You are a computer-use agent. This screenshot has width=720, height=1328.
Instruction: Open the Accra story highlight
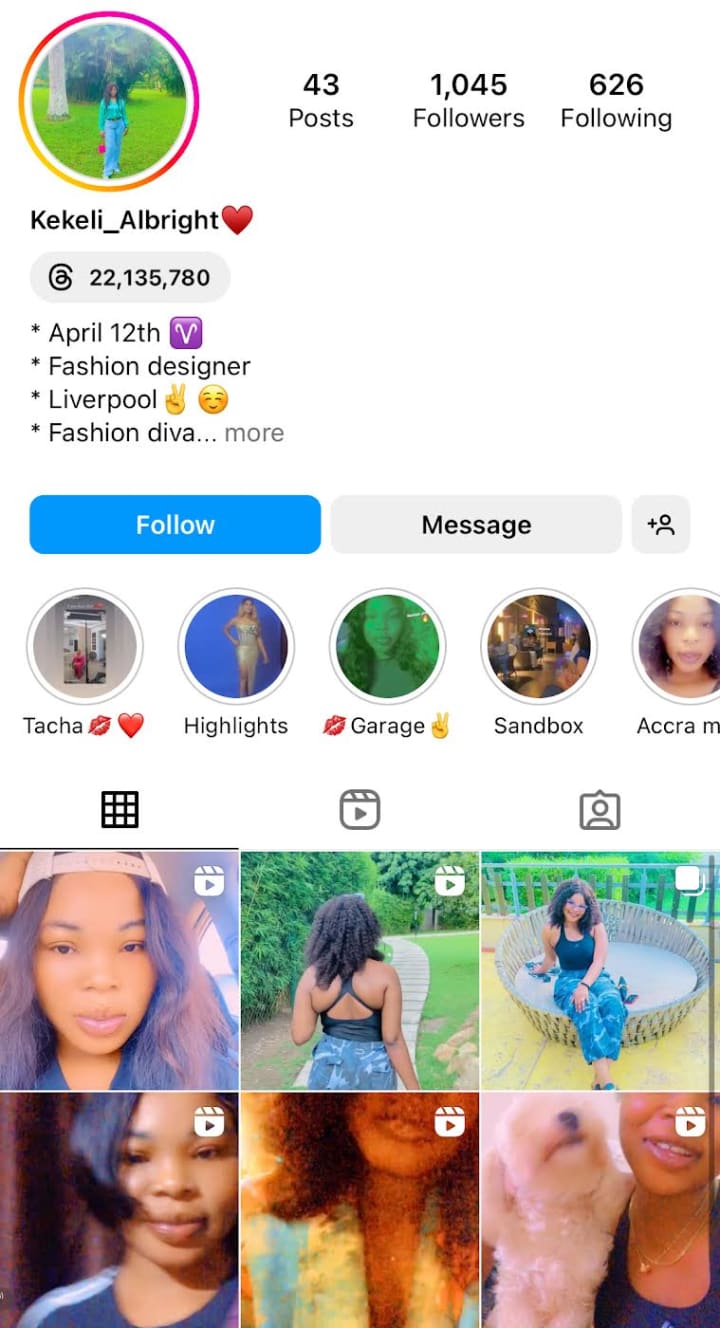(x=680, y=647)
